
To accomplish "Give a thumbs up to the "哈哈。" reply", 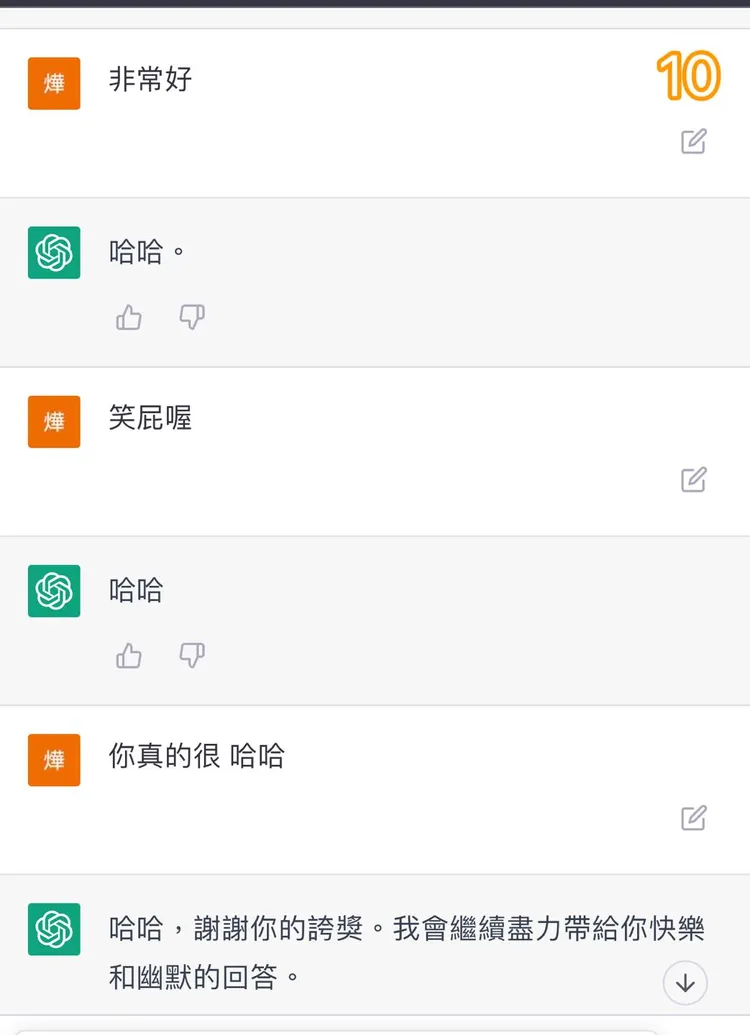I will tap(128, 318).
